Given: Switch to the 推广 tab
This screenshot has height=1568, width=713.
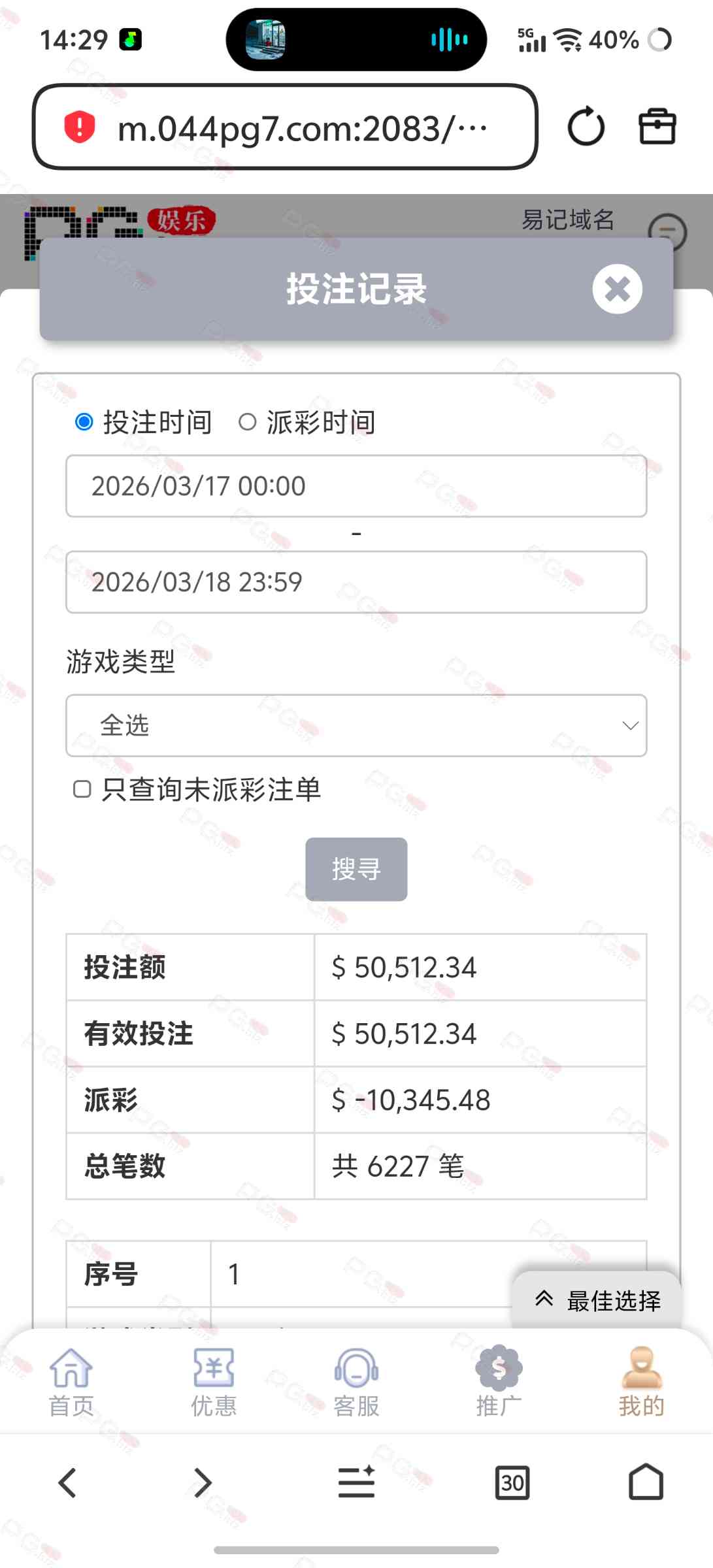Looking at the screenshot, I should coord(499,1381).
